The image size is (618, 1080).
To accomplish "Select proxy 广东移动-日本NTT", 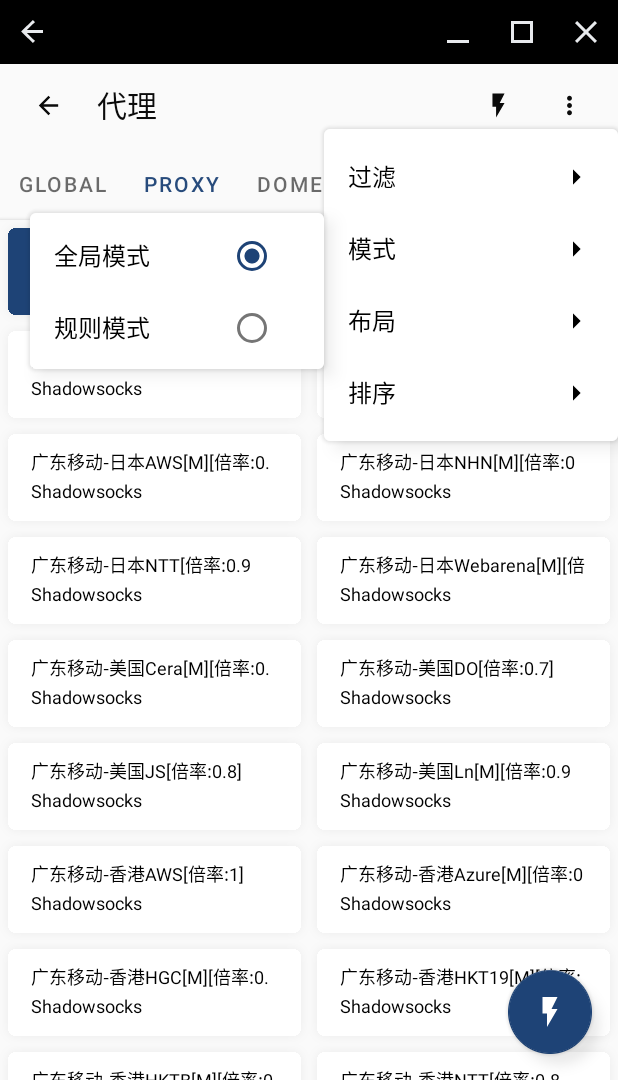I will pos(154,580).
